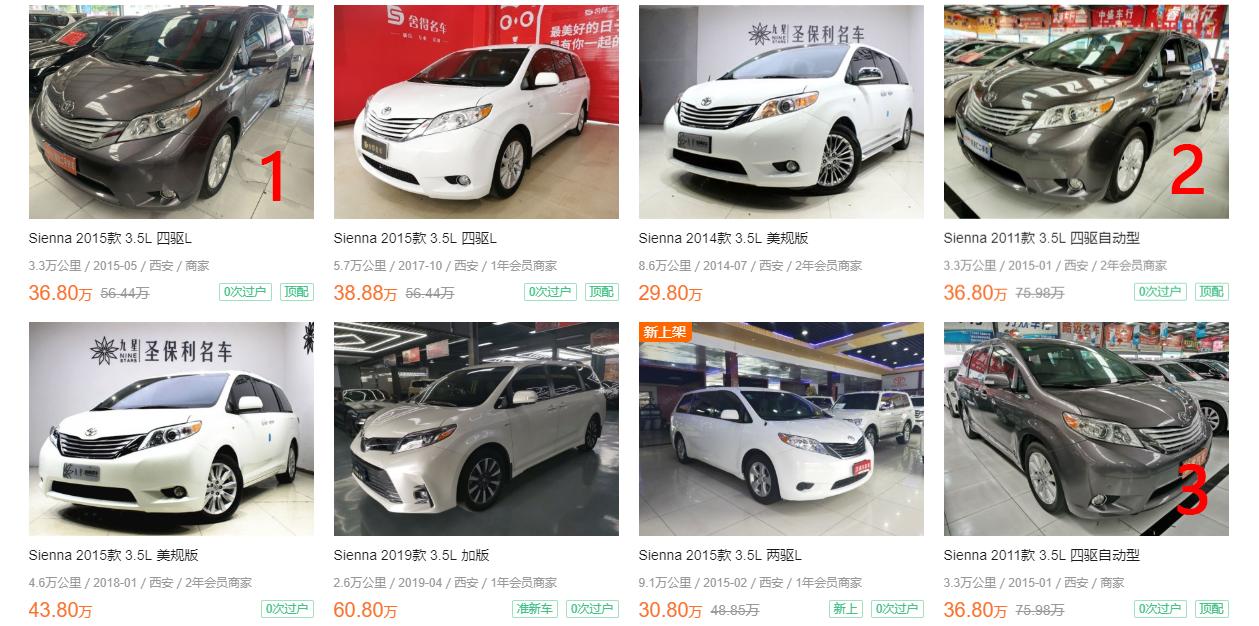1259x626 pixels.
Task: Open the 36.80万 Sienna 2015款 四驱L listing
Action: (x=170, y=112)
